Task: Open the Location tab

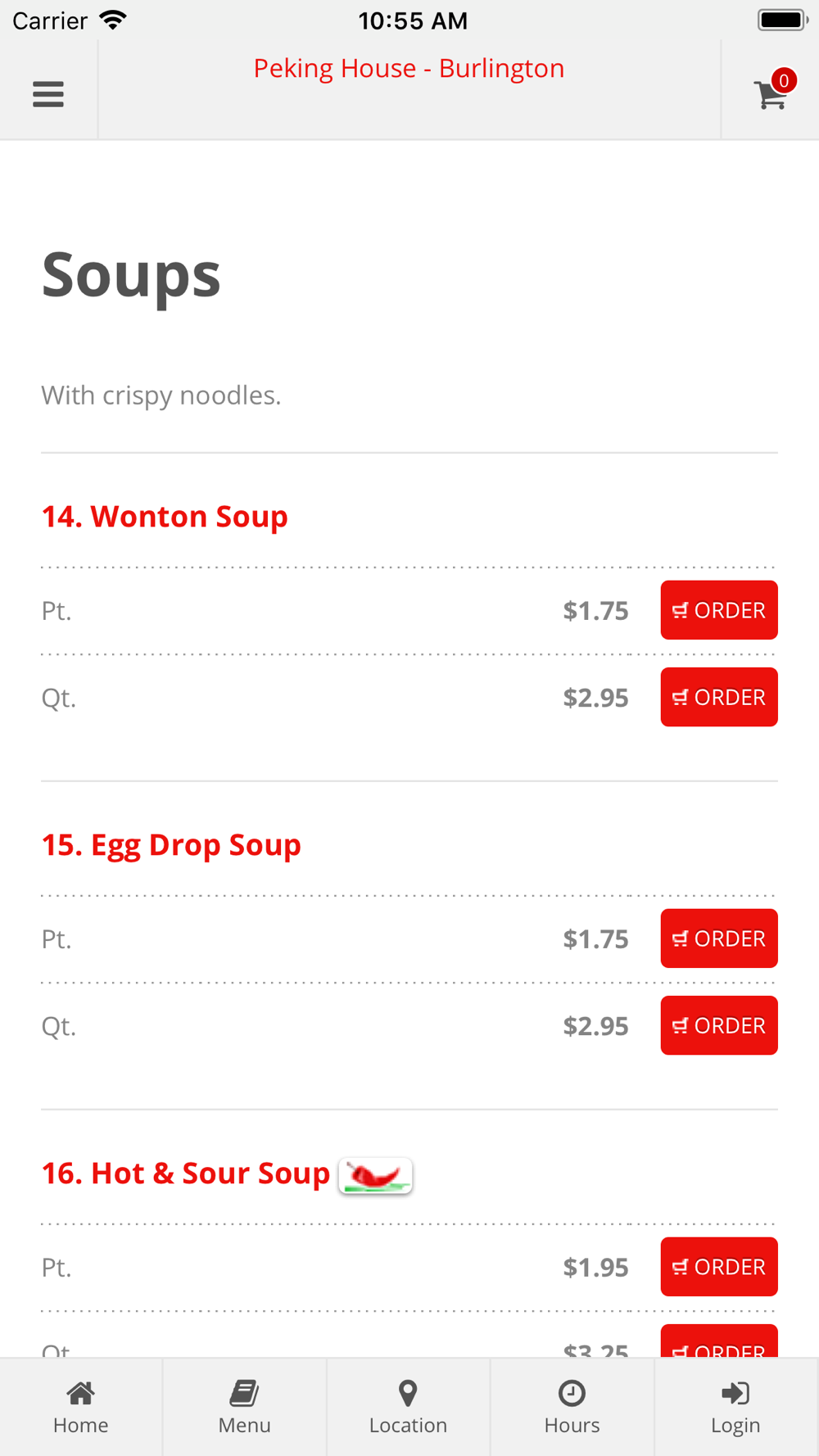Action: [x=409, y=1407]
